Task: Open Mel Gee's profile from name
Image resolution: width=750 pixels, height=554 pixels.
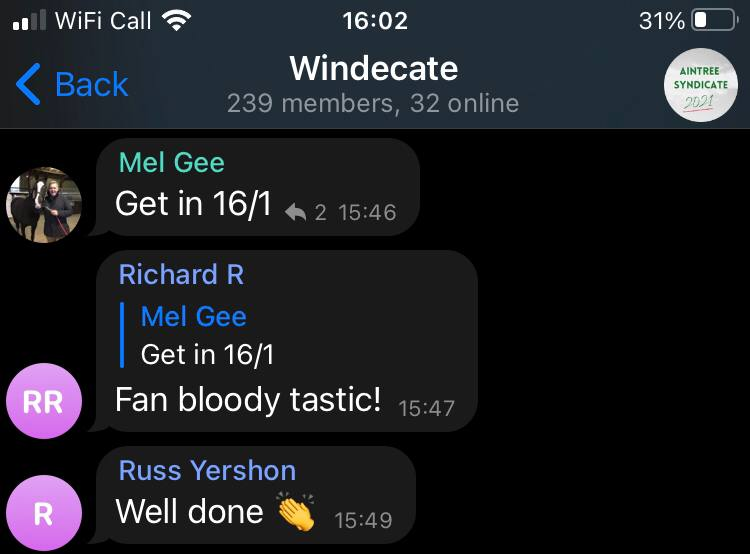Action: tap(171, 162)
